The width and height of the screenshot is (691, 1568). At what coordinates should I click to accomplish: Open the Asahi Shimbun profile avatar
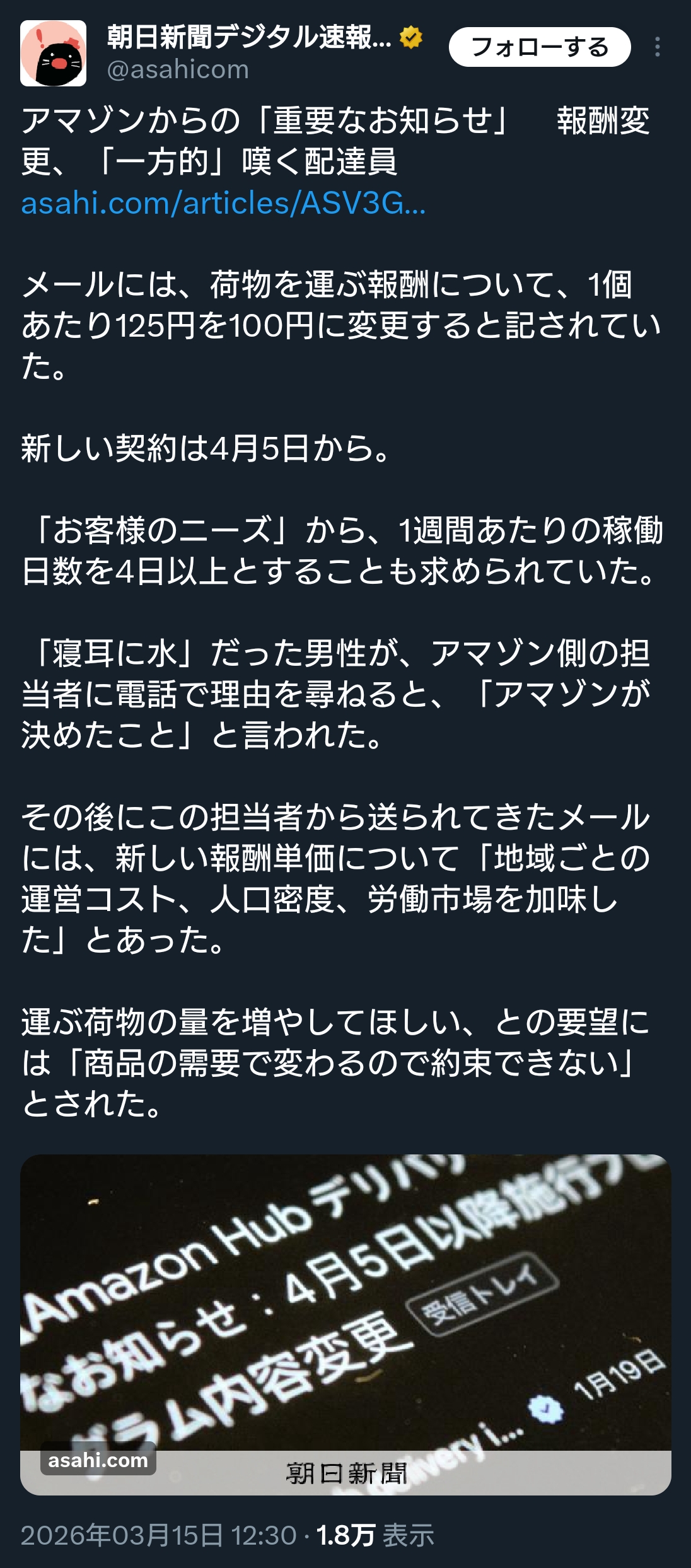[53, 53]
